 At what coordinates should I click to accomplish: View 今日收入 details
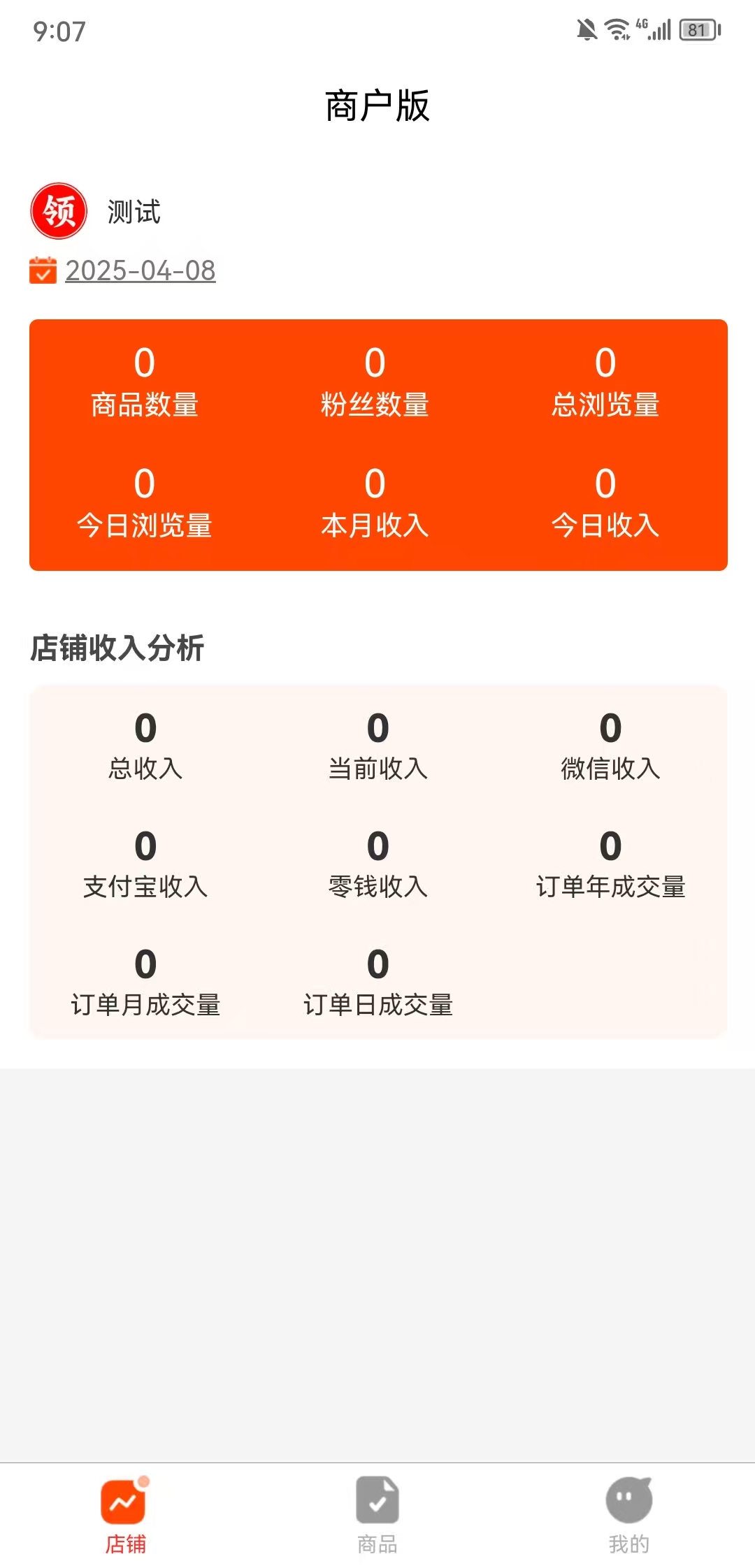point(605,502)
